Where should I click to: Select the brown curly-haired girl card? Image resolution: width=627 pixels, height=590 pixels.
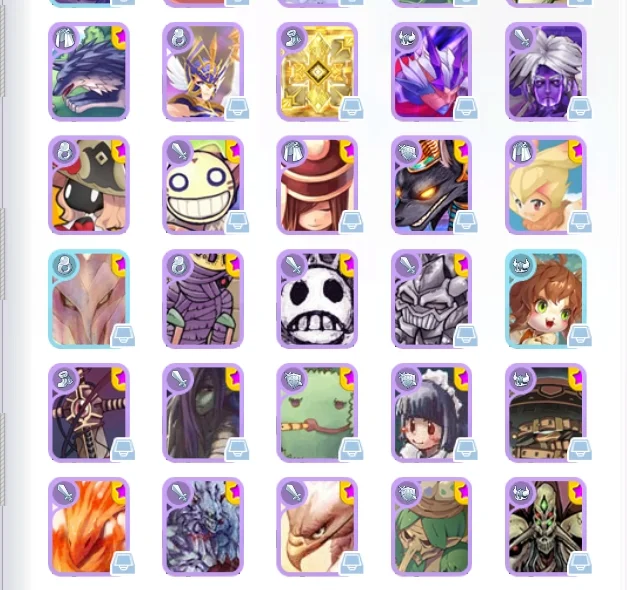coord(545,300)
